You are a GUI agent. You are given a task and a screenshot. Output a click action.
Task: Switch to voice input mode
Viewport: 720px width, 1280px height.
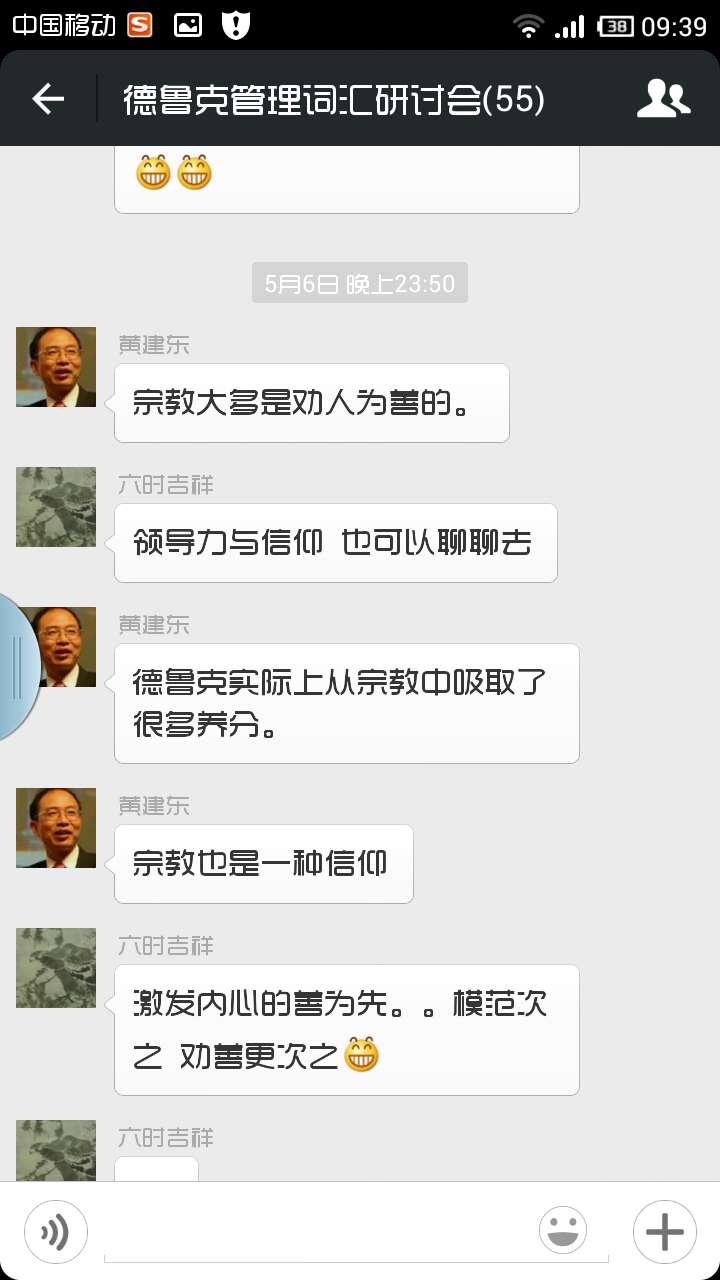56,1231
